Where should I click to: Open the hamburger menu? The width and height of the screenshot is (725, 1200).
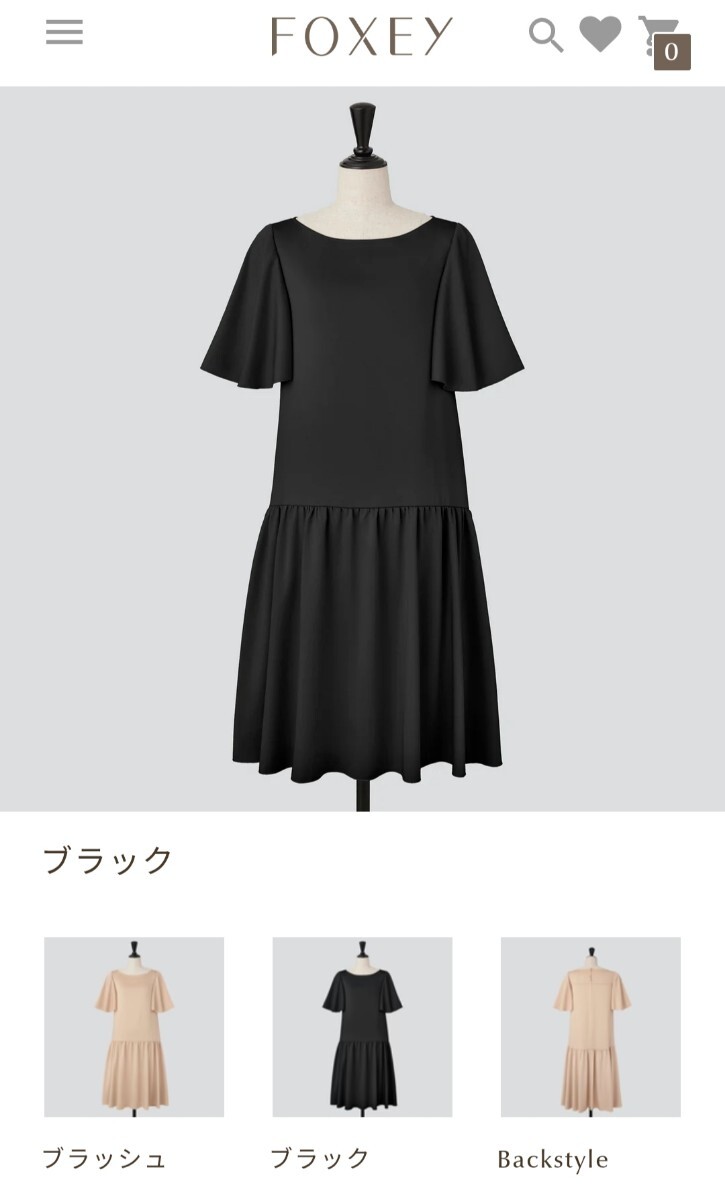click(64, 33)
